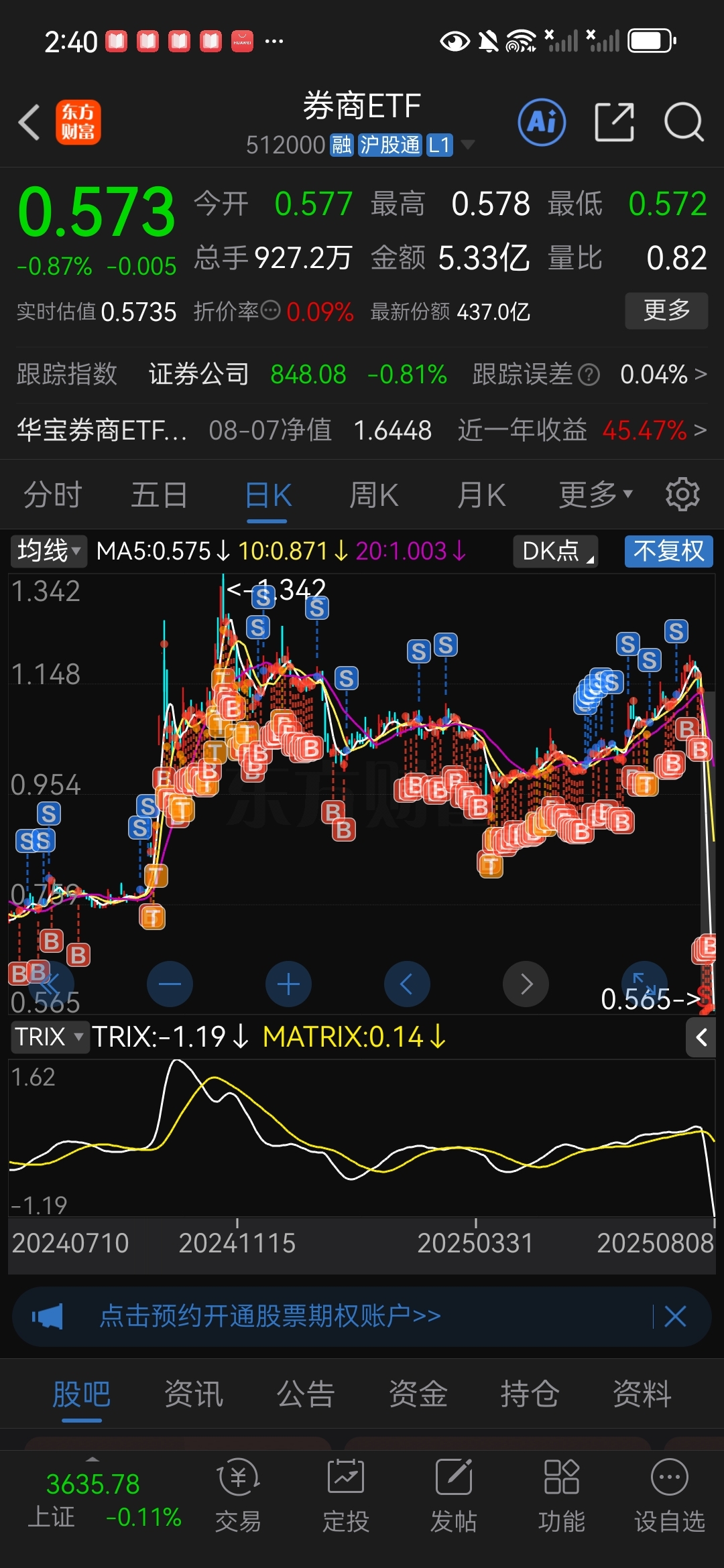Viewport: 724px width, 1568px height.
Task: Open the 跟踪误差 0.04% detail row
Action: tap(589, 374)
